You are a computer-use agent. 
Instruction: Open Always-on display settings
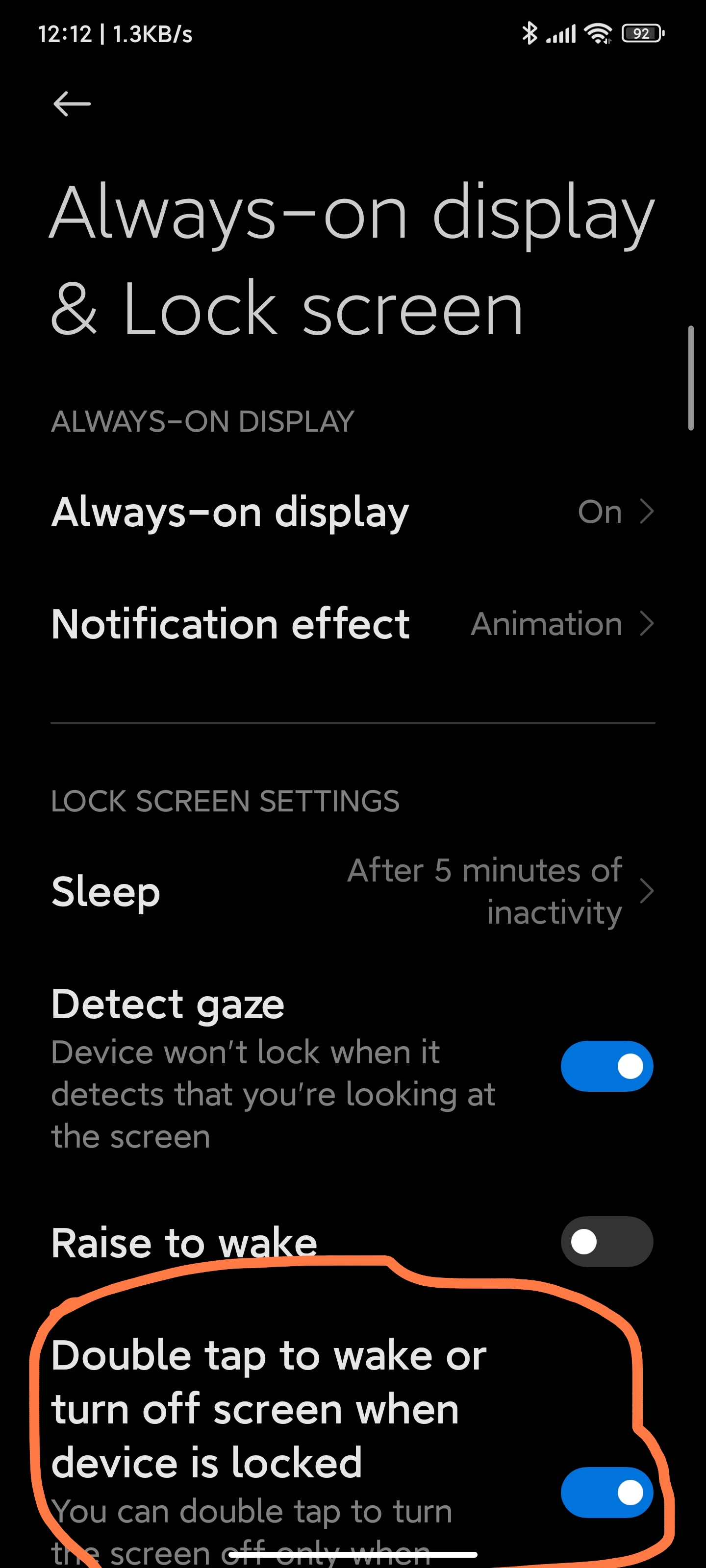[353, 511]
